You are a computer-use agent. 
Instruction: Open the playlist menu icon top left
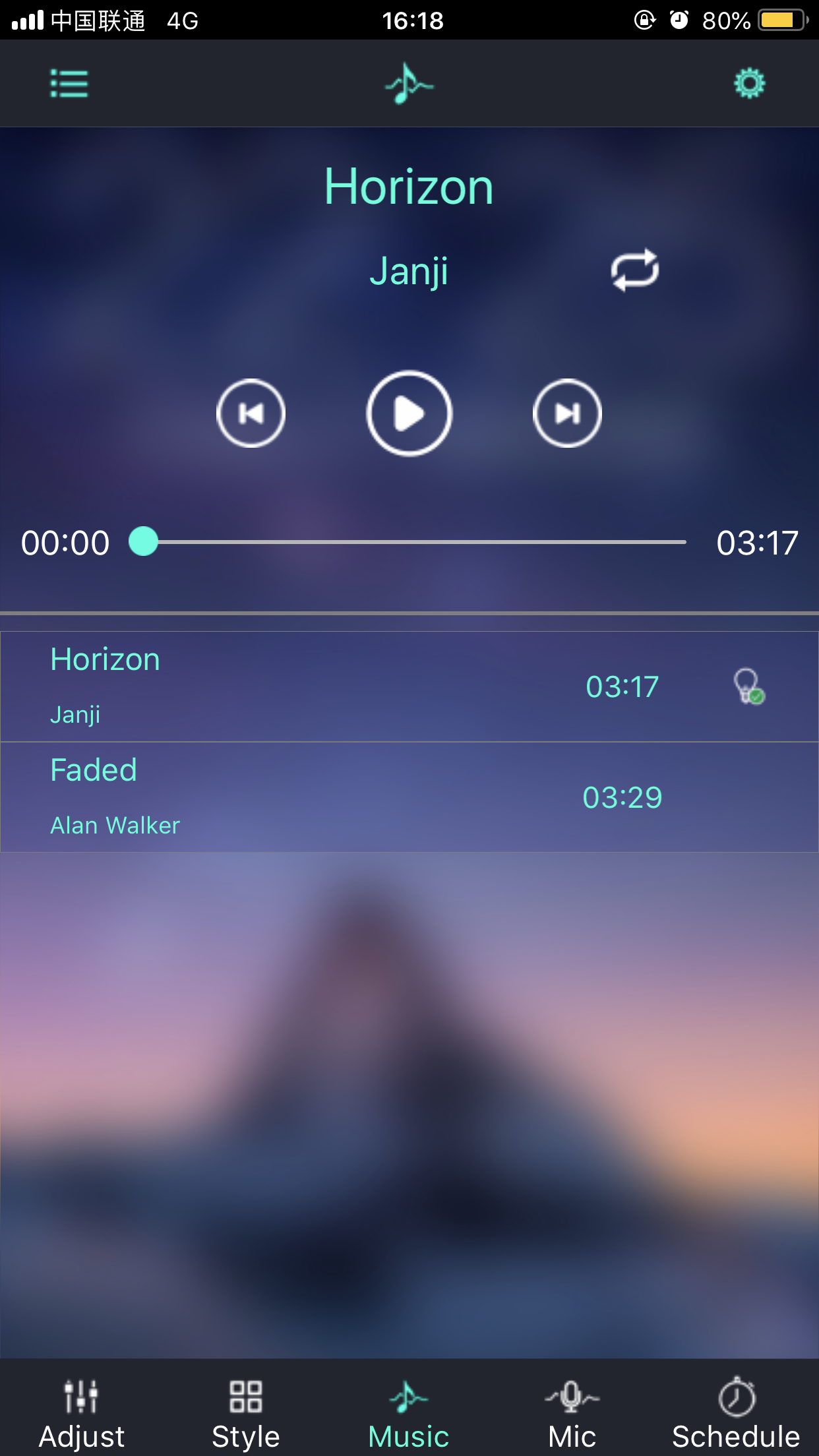click(69, 84)
